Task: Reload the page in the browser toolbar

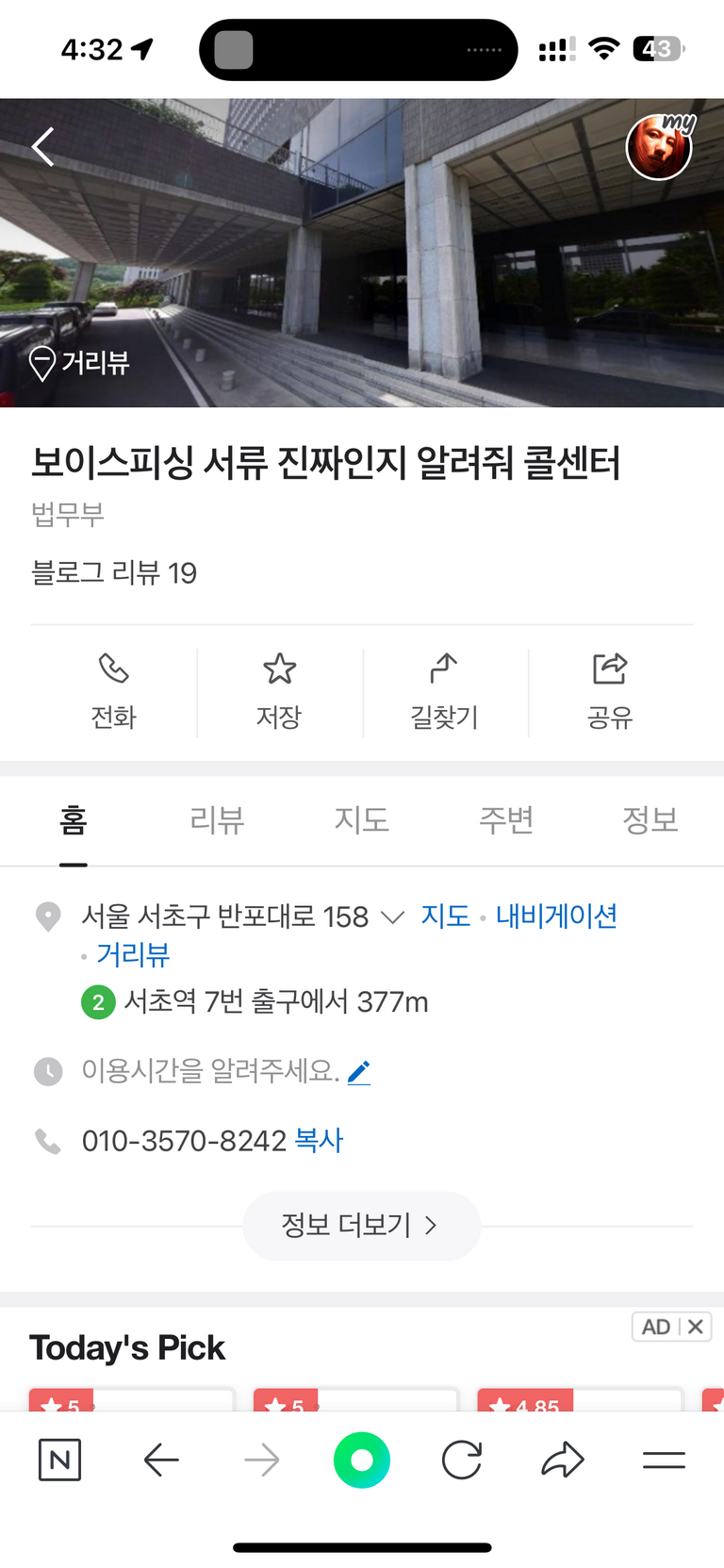Action: [462, 1461]
